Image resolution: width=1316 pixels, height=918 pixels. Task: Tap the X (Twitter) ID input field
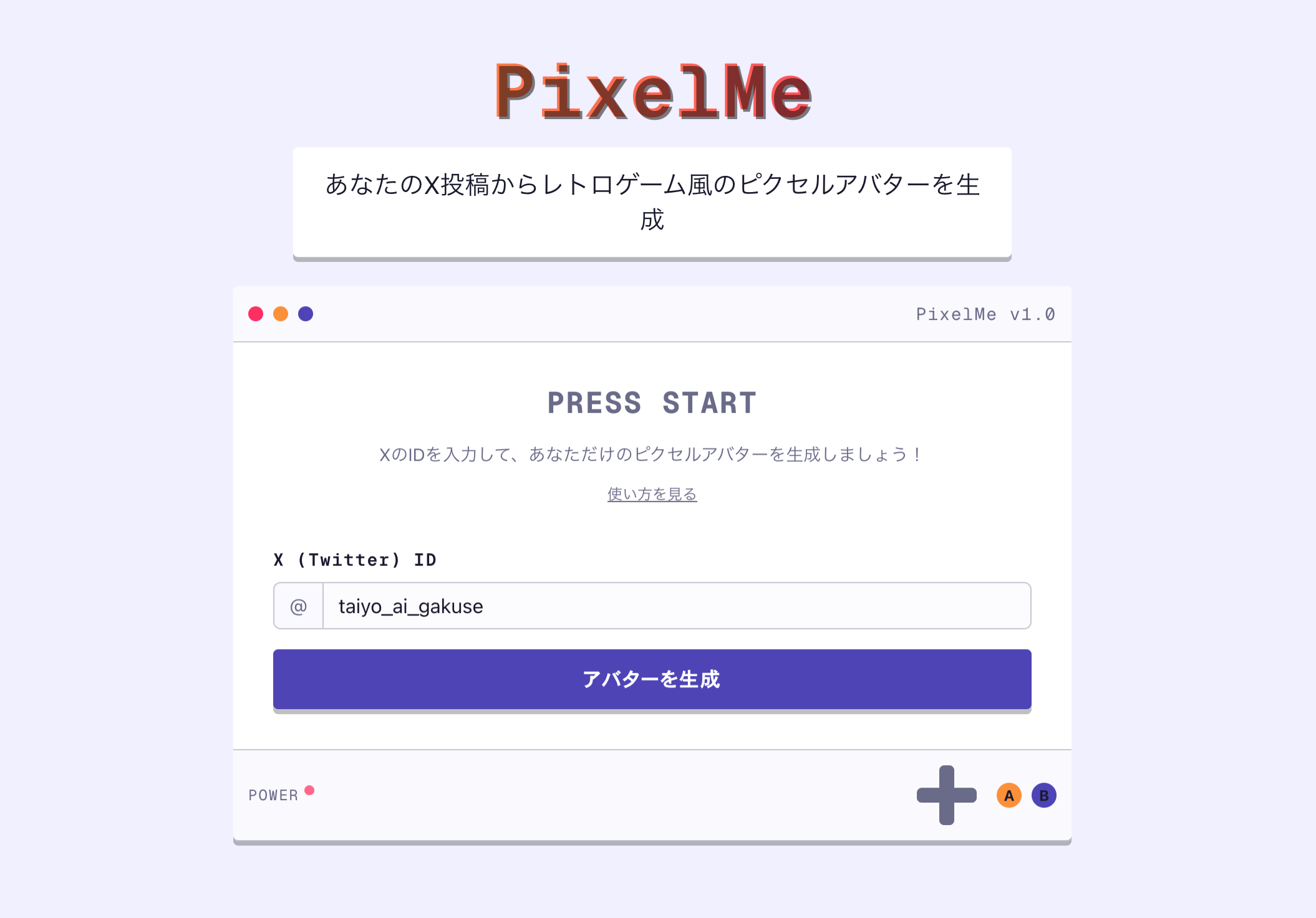point(676,606)
